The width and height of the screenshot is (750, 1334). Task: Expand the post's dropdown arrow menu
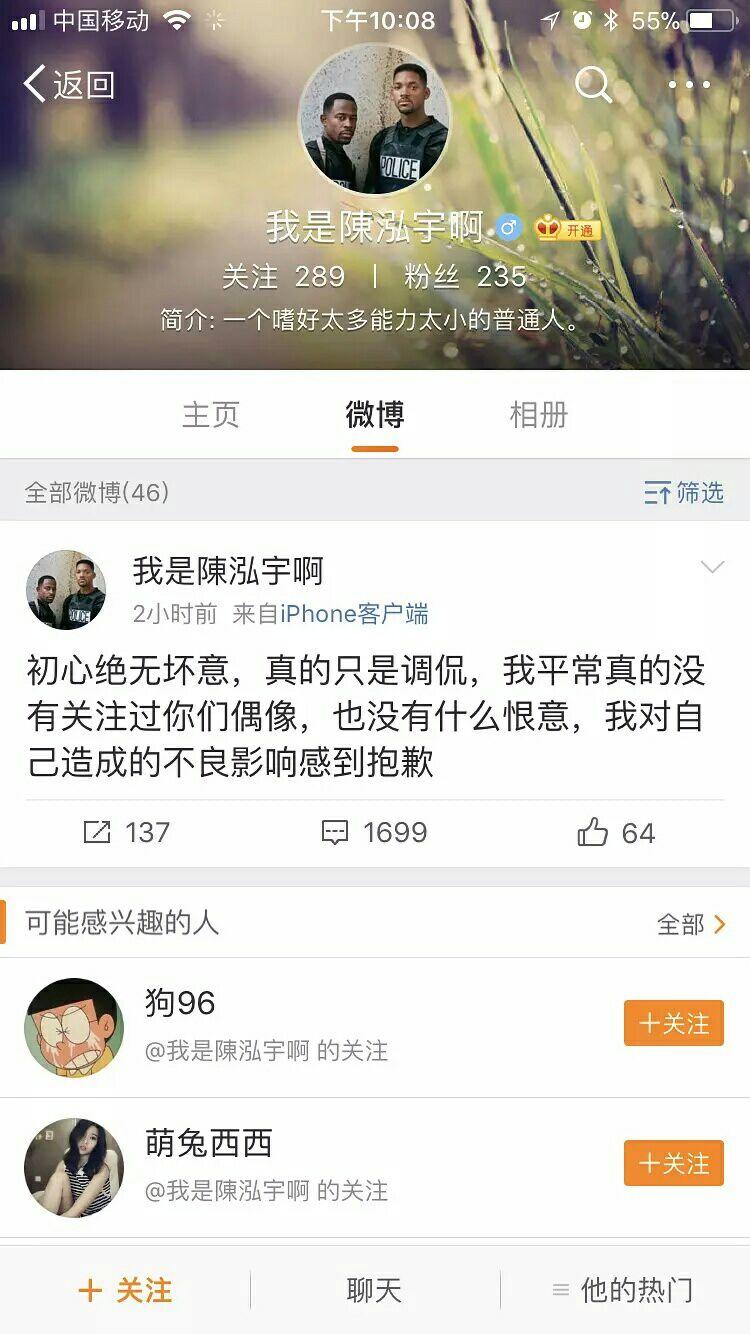click(x=712, y=568)
